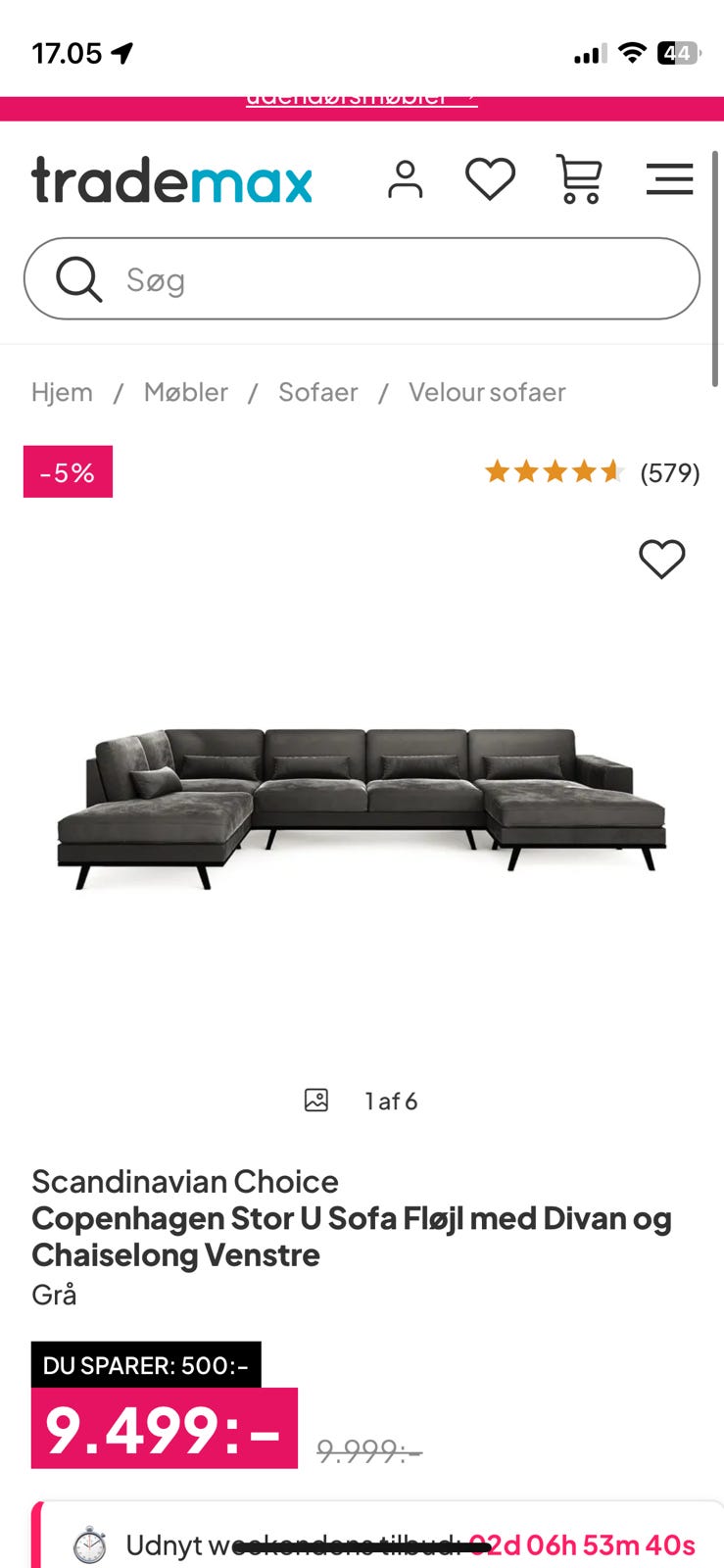724x1568 pixels.
Task: Open the account profile icon
Action: click(405, 179)
